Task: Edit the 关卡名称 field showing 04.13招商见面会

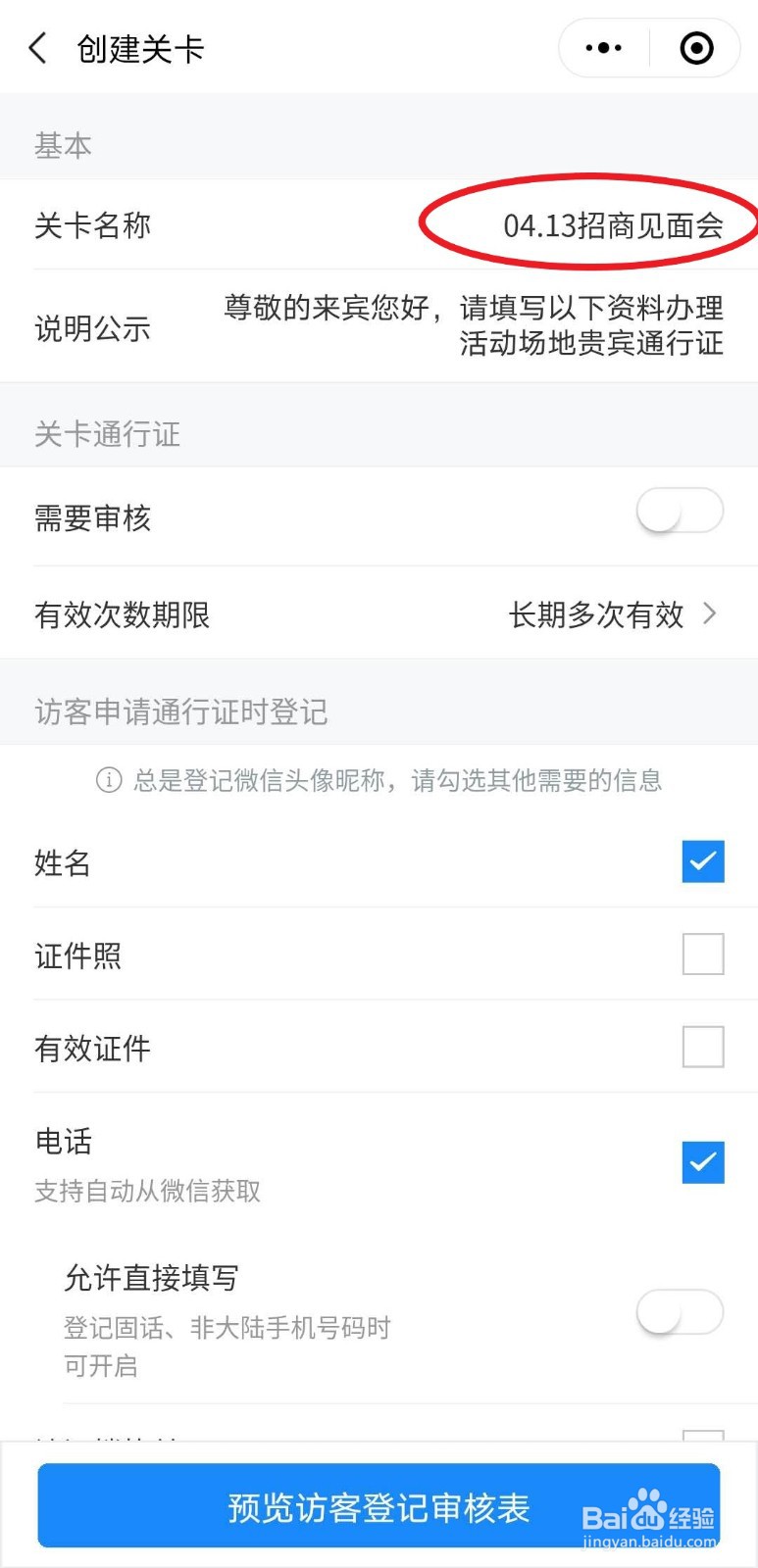Action: point(612,225)
